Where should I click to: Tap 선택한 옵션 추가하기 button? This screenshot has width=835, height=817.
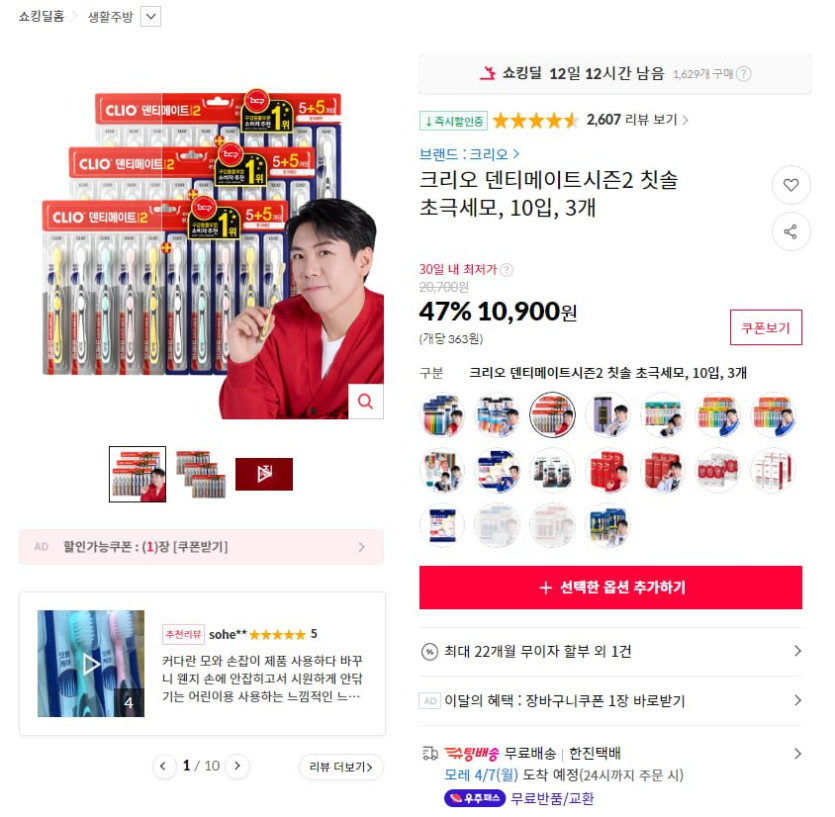pos(610,588)
